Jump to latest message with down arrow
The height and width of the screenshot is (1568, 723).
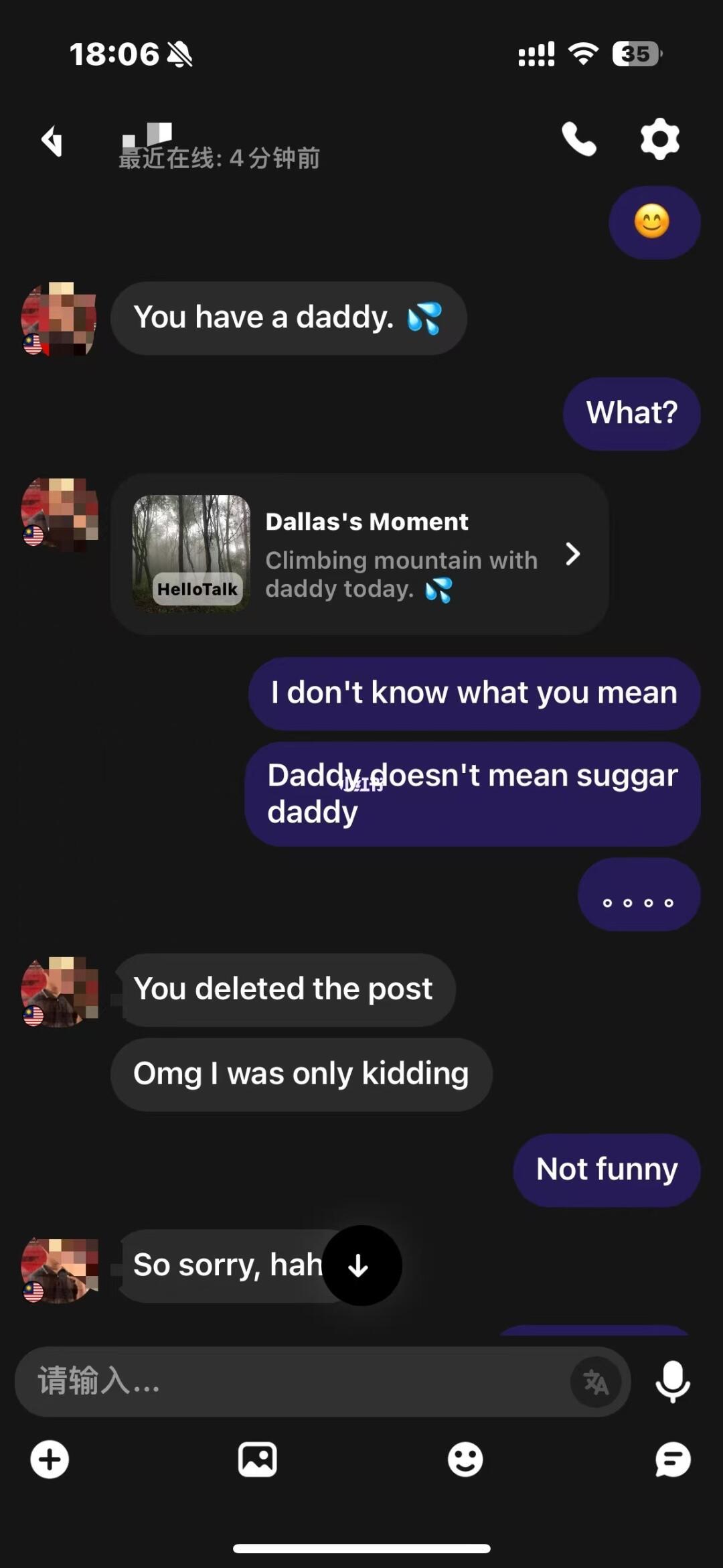pyautogui.click(x=361, y=1265)
